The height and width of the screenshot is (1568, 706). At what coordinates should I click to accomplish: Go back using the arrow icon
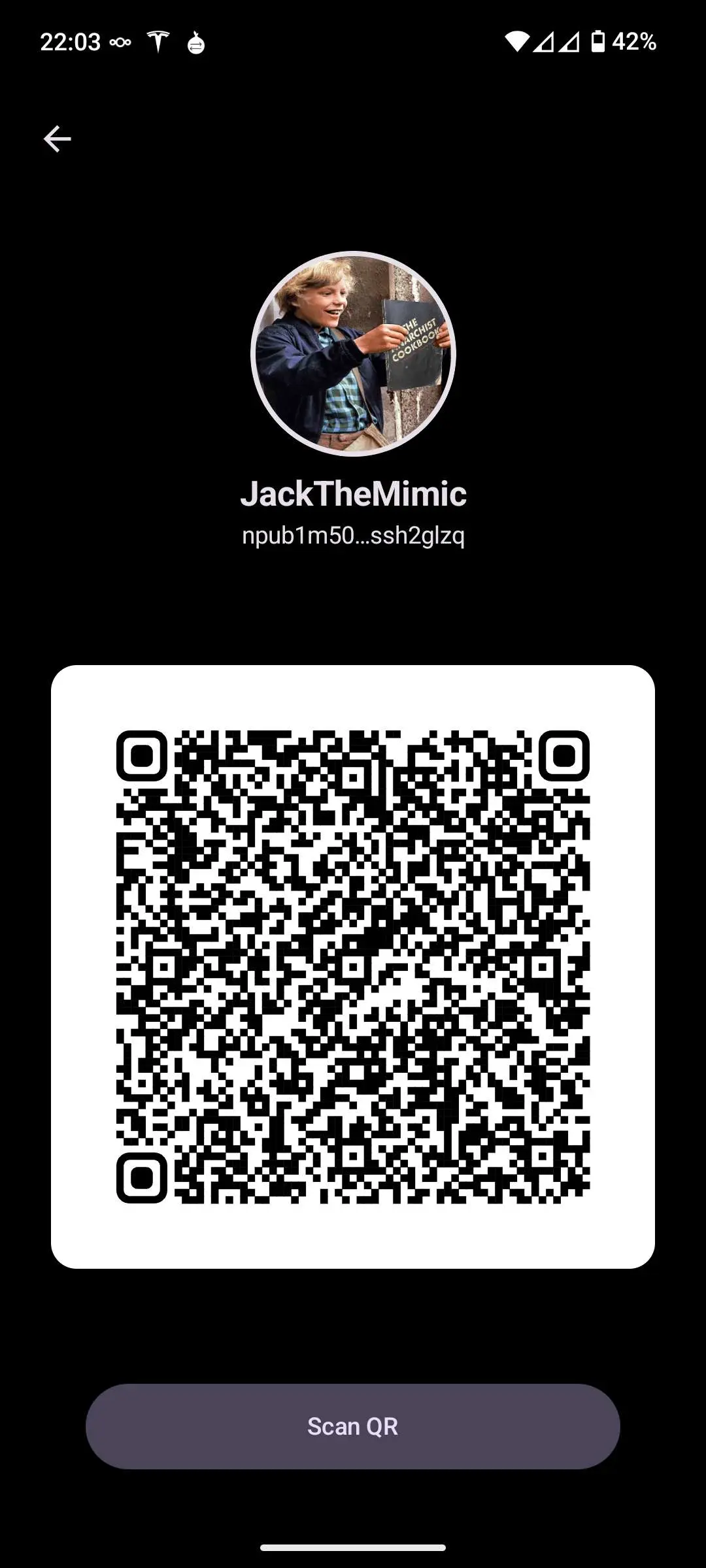tap(57, 139)
